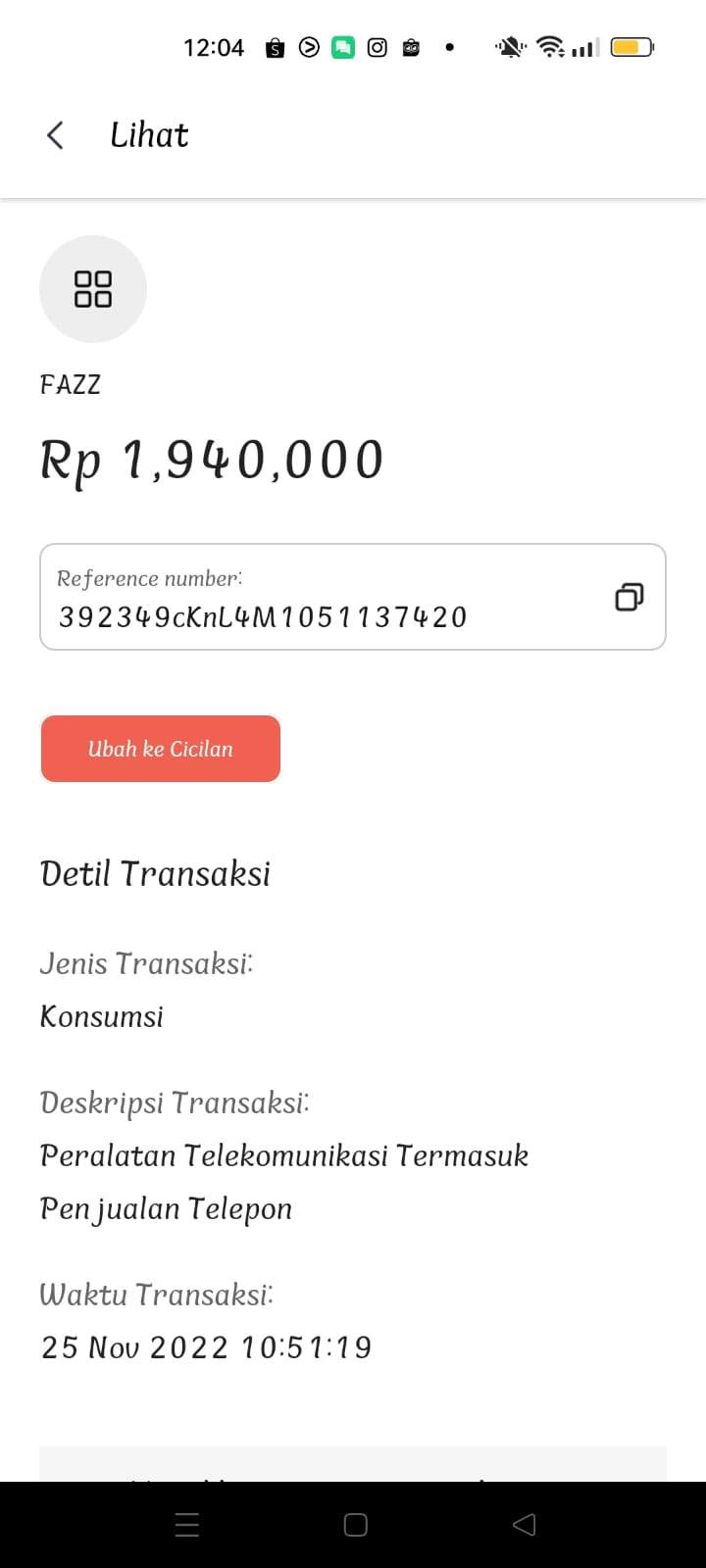Go to the system home screen

(356, 1524)
